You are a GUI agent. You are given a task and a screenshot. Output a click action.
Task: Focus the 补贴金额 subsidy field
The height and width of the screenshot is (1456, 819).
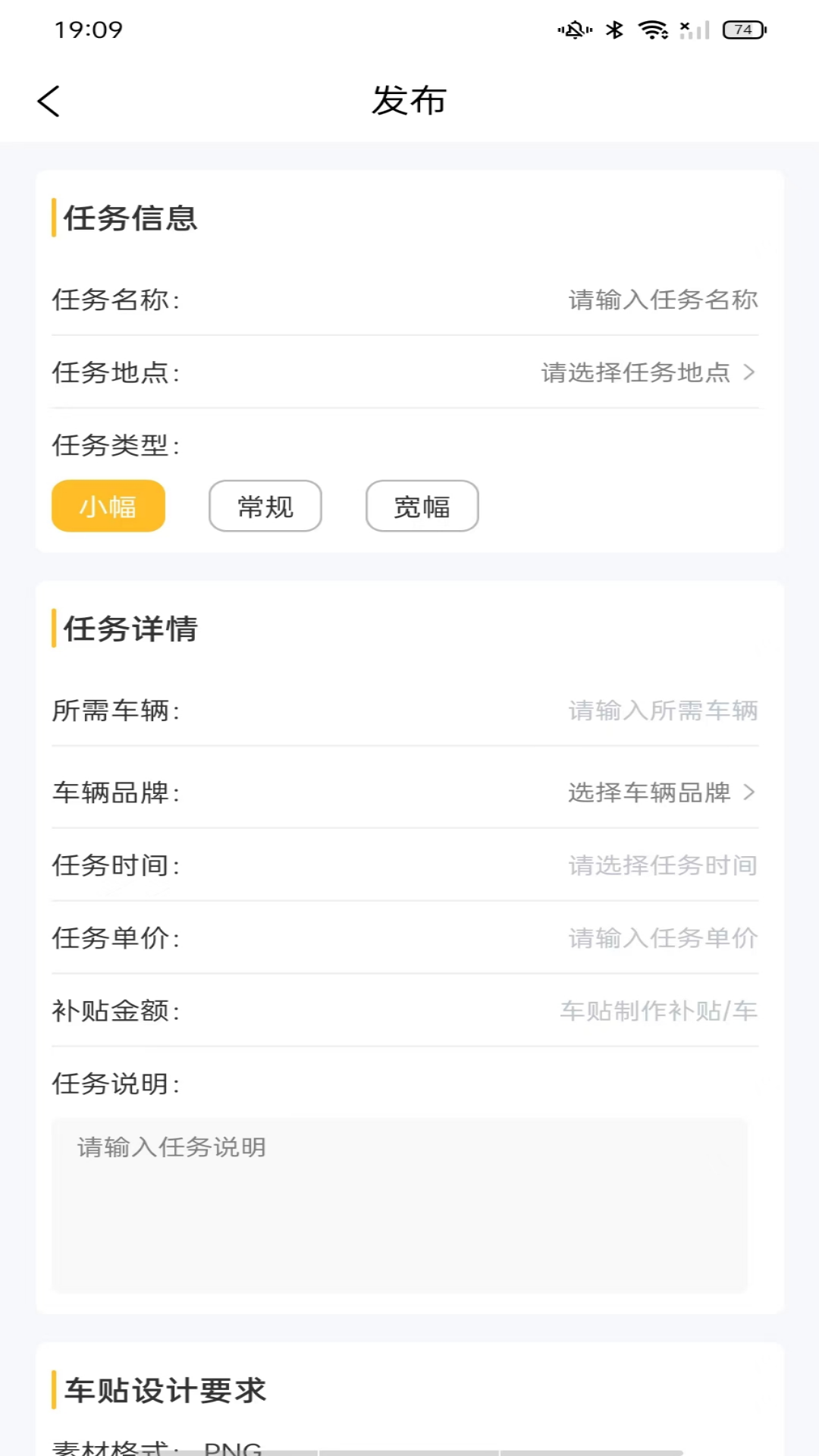click(658, 1011)
